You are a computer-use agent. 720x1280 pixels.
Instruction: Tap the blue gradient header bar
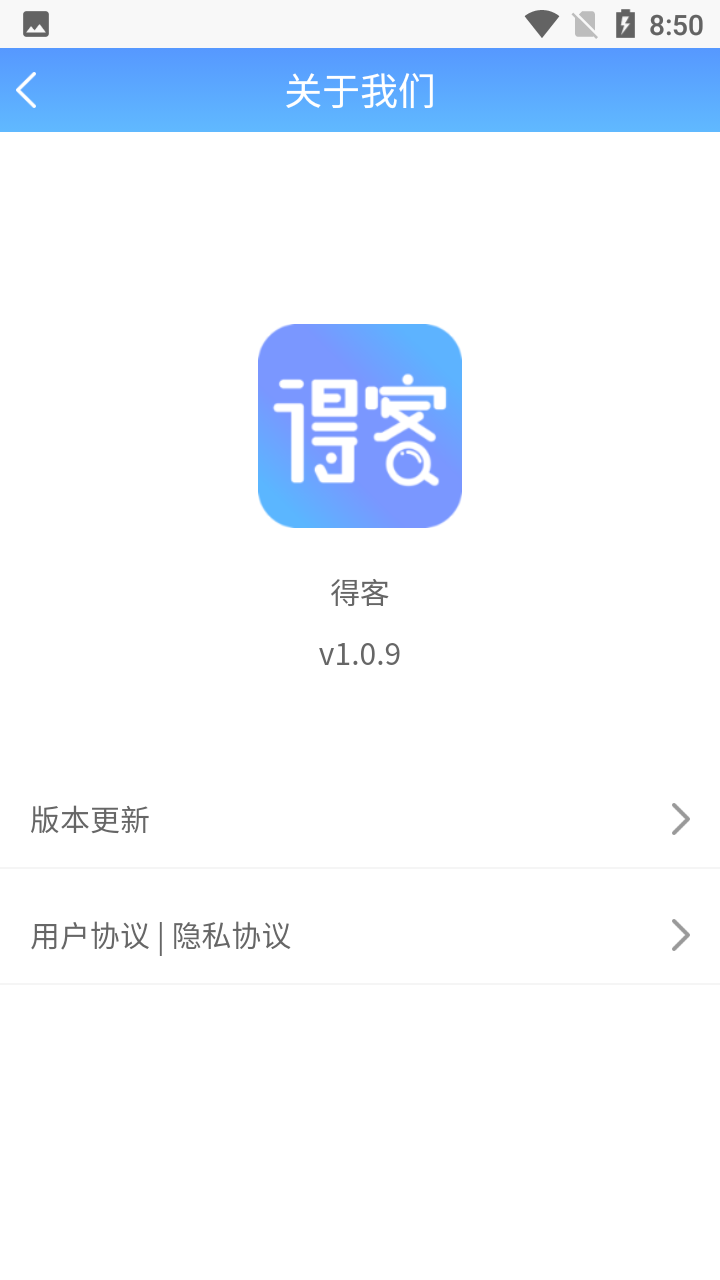tap(360, 89)
